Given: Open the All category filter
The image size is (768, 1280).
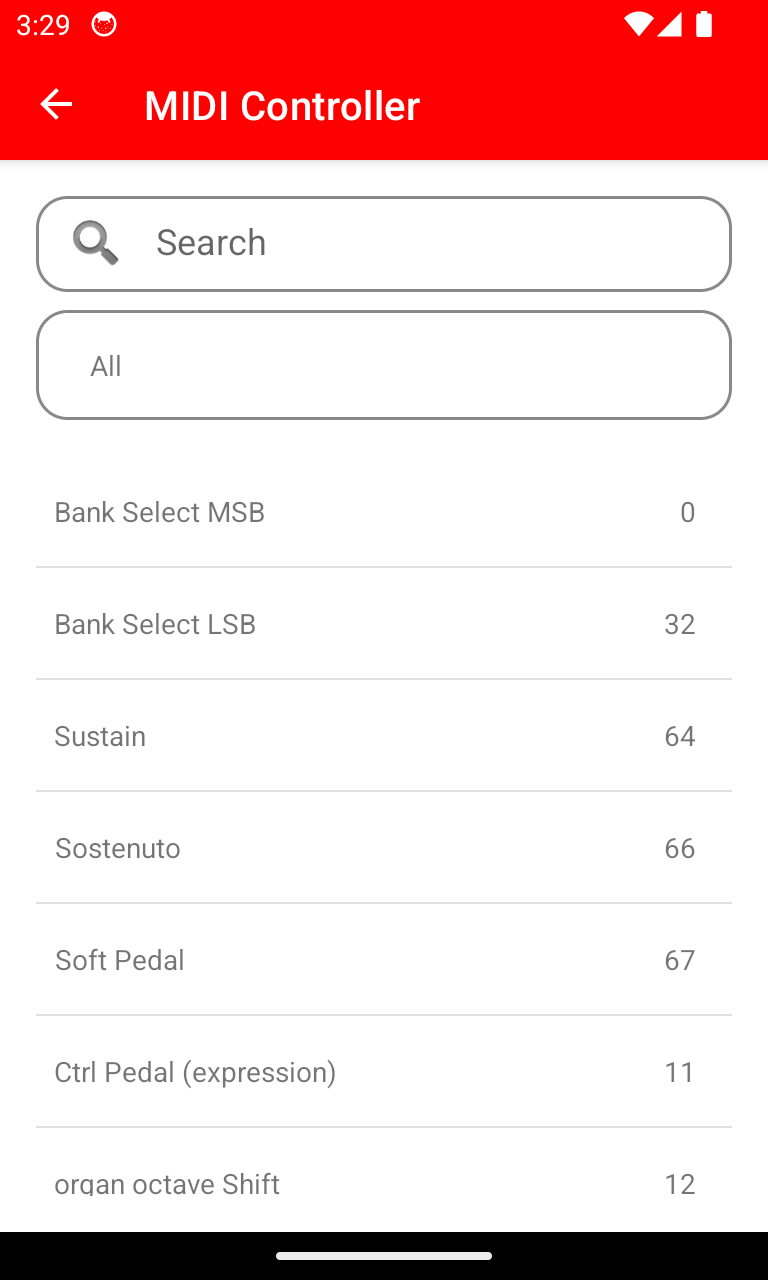Looking at the screenshot, I should tap(384, 364).
